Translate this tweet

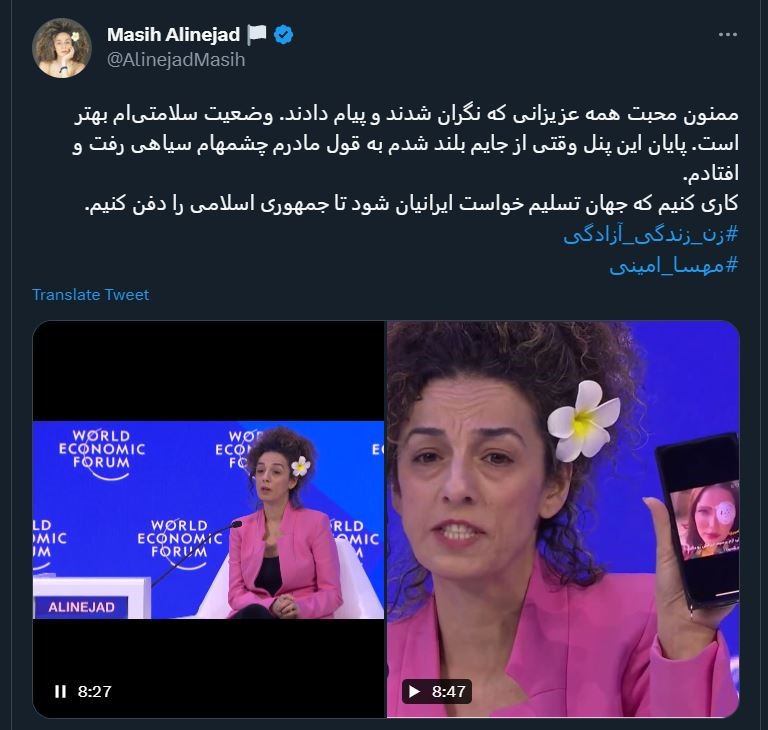(90, 294)
